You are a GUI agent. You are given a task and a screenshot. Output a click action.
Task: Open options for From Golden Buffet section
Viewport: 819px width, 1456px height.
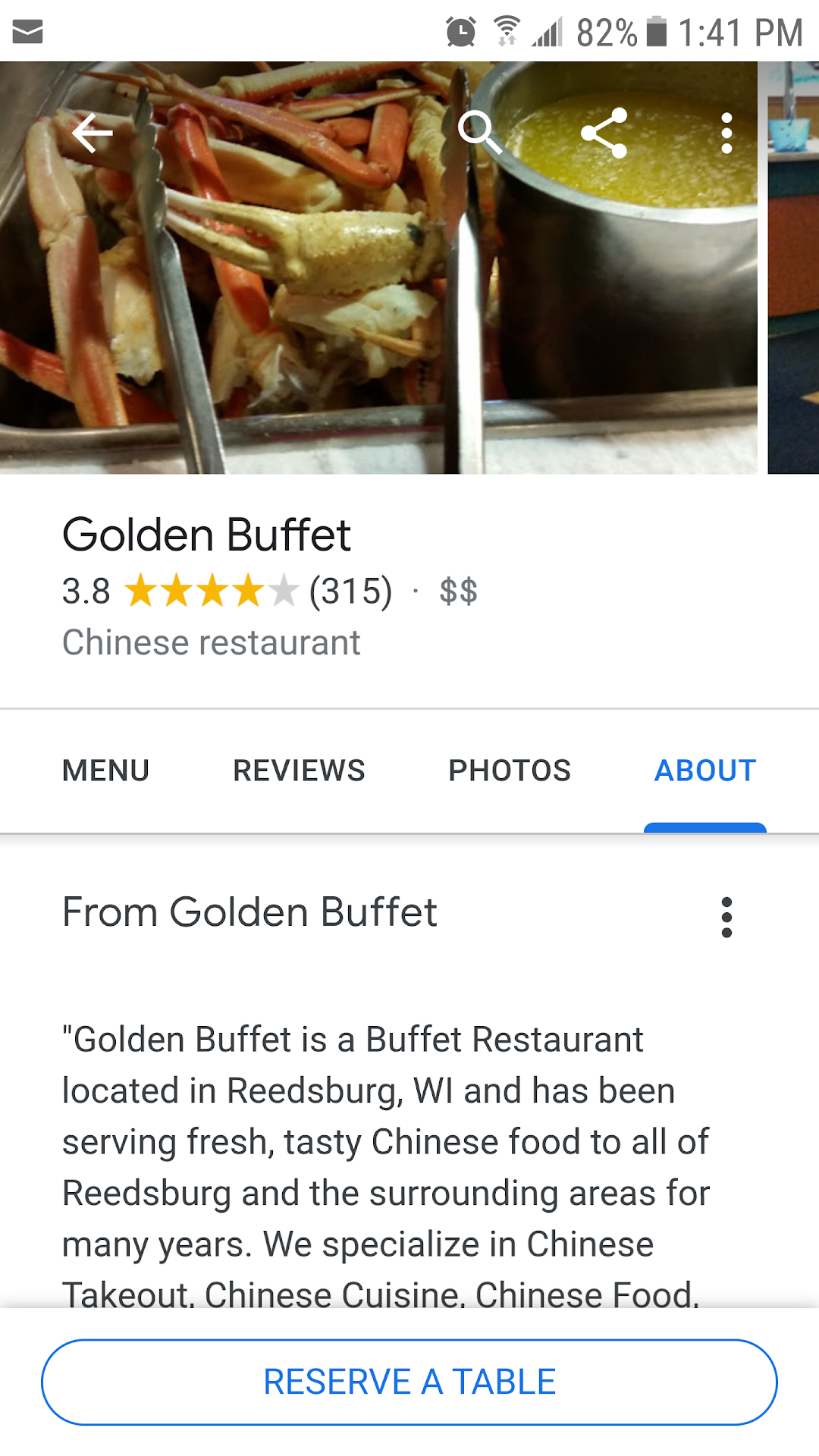tap(726, 917)
